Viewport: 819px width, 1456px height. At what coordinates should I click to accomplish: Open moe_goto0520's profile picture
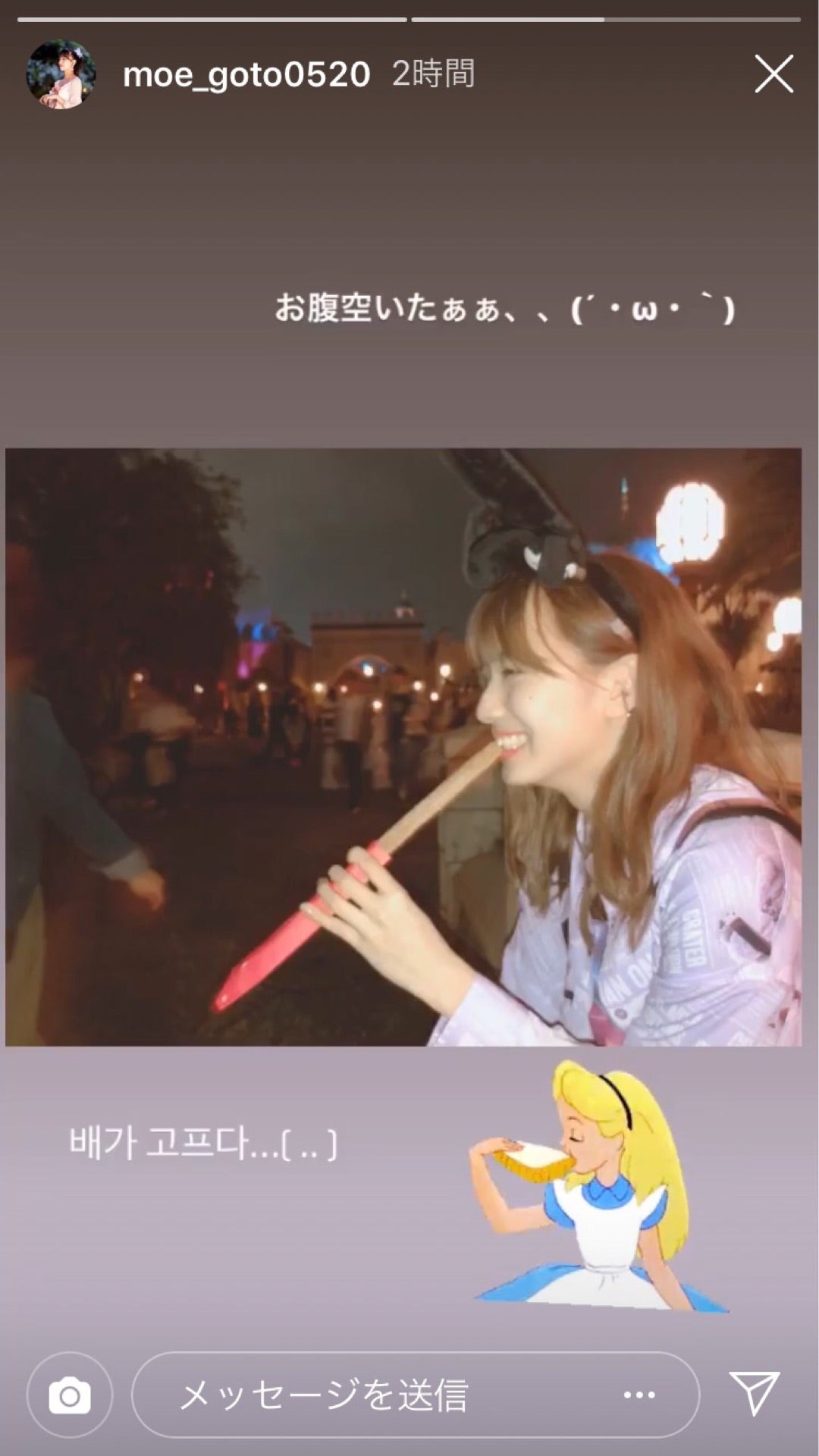(x=61, y=74)
